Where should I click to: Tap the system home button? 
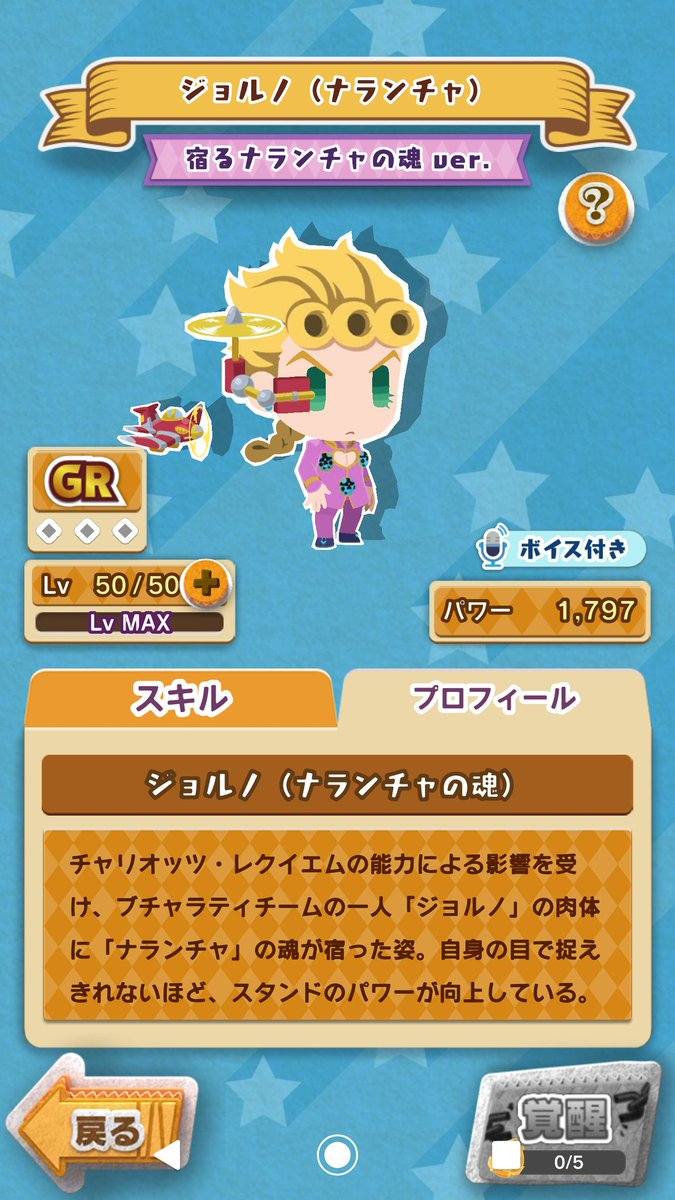pyautogui.click(x=337, y=1156)
